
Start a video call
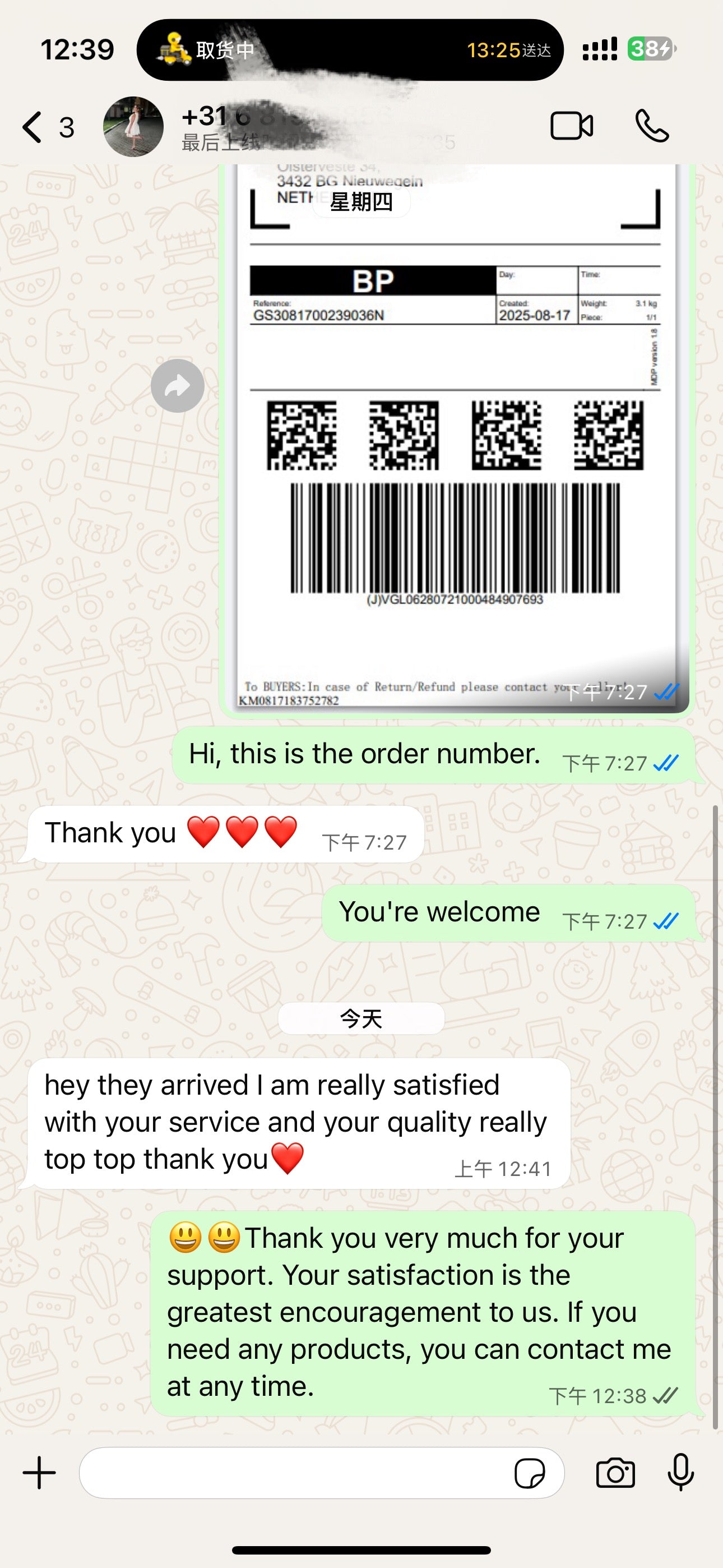click(x=571, y=127)
